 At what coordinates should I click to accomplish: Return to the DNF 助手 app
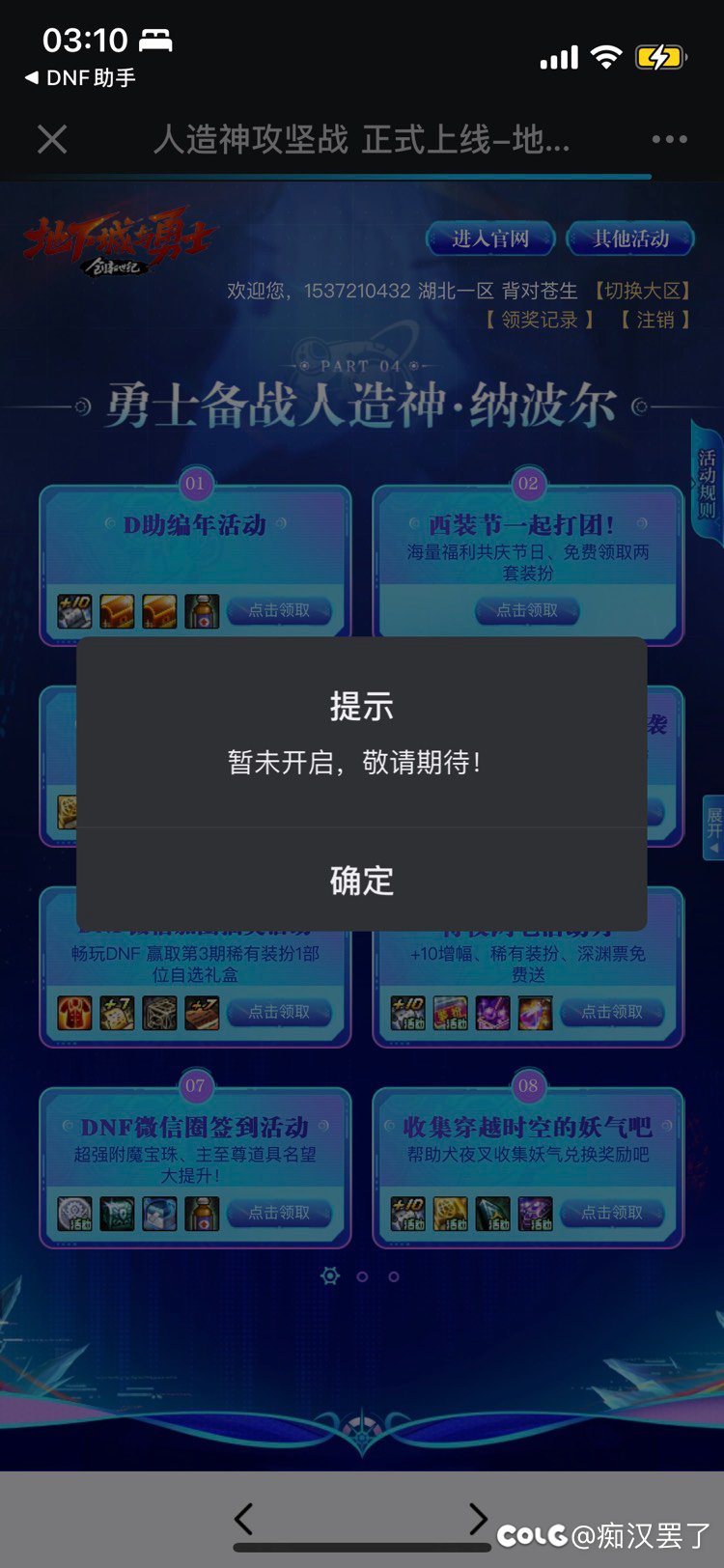(x=81, y=78)
